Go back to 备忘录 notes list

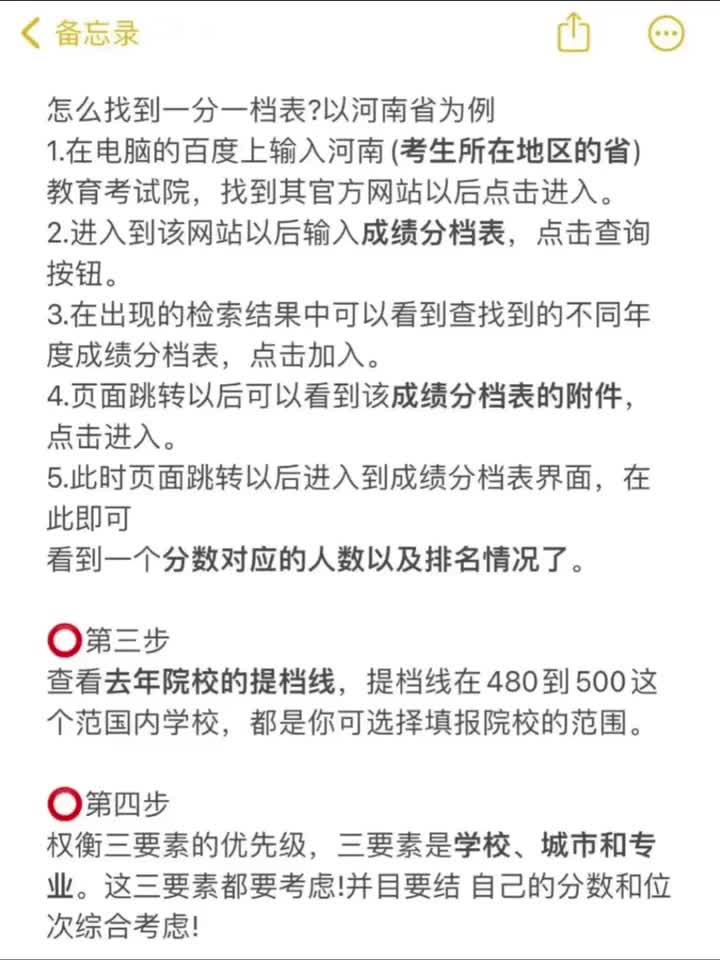tap(80, 33)
